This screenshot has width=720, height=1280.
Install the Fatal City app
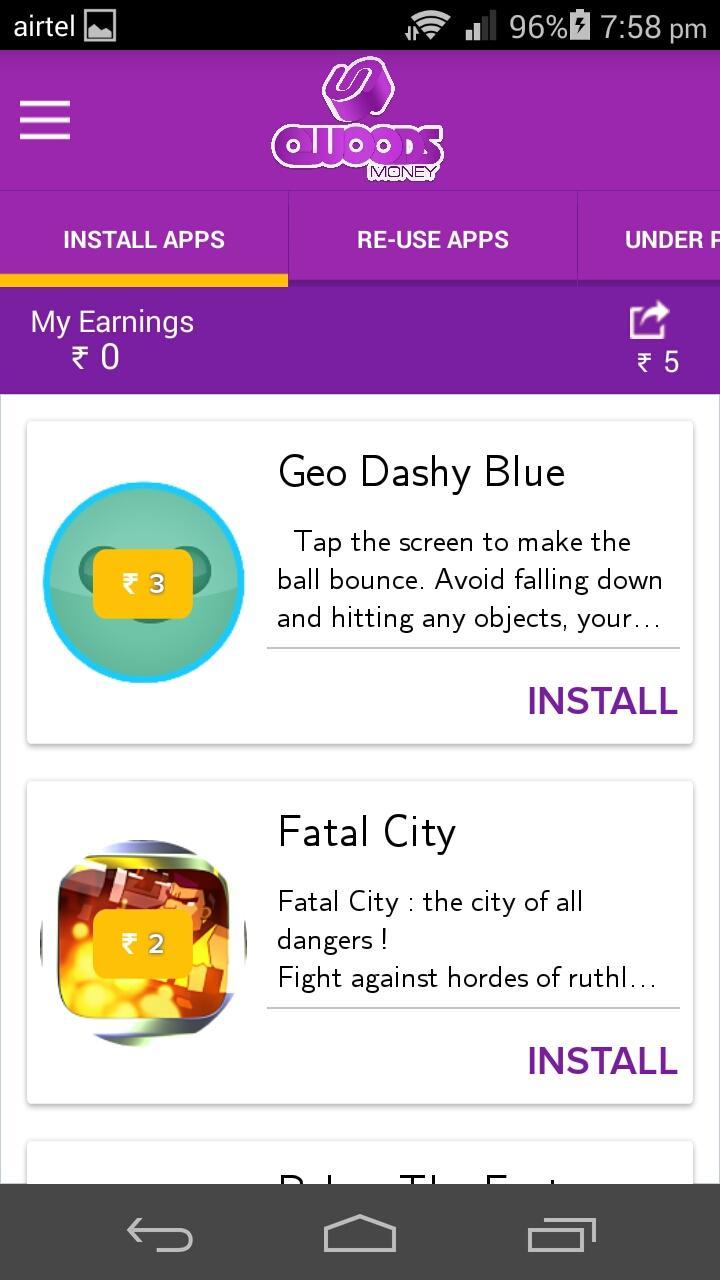point(602,1061)
